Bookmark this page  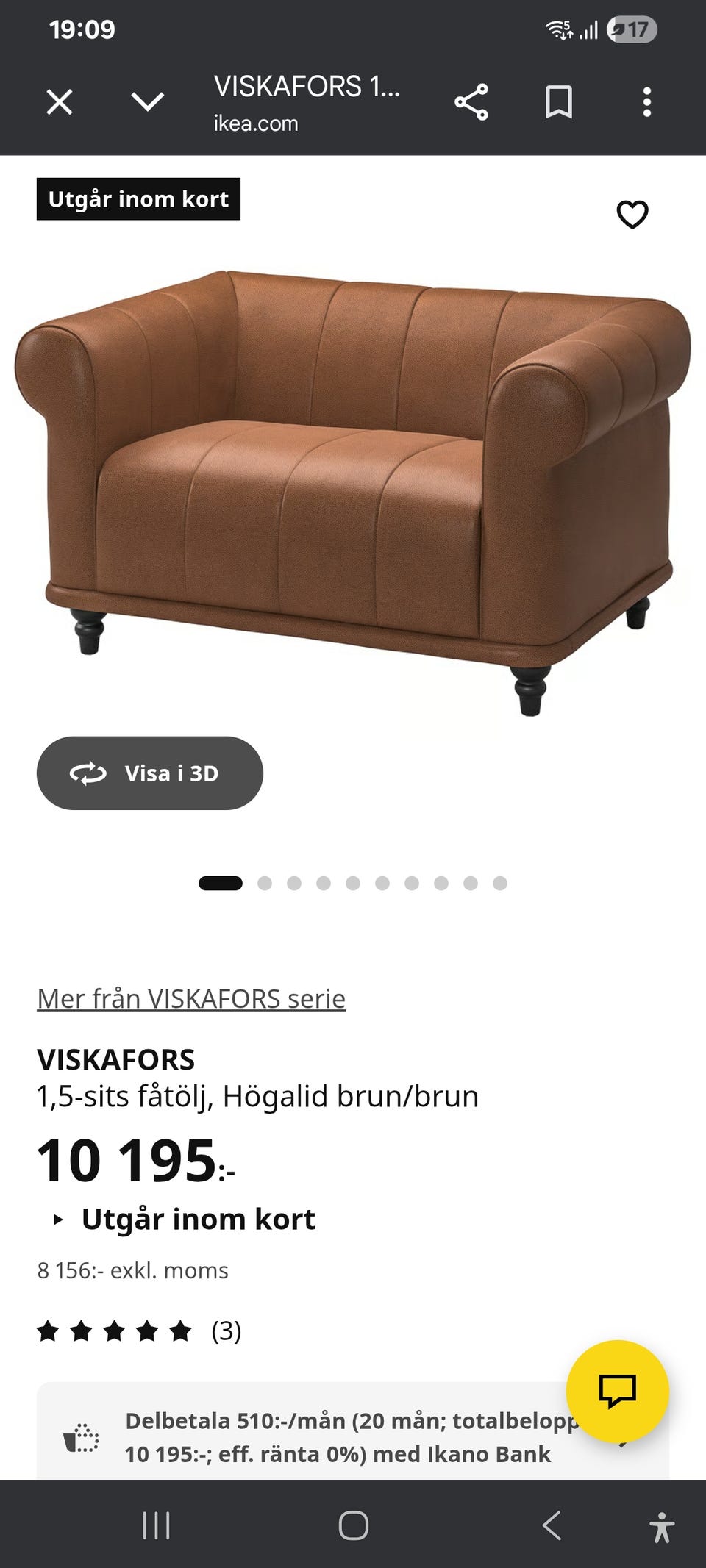click(x=559, y=103)
